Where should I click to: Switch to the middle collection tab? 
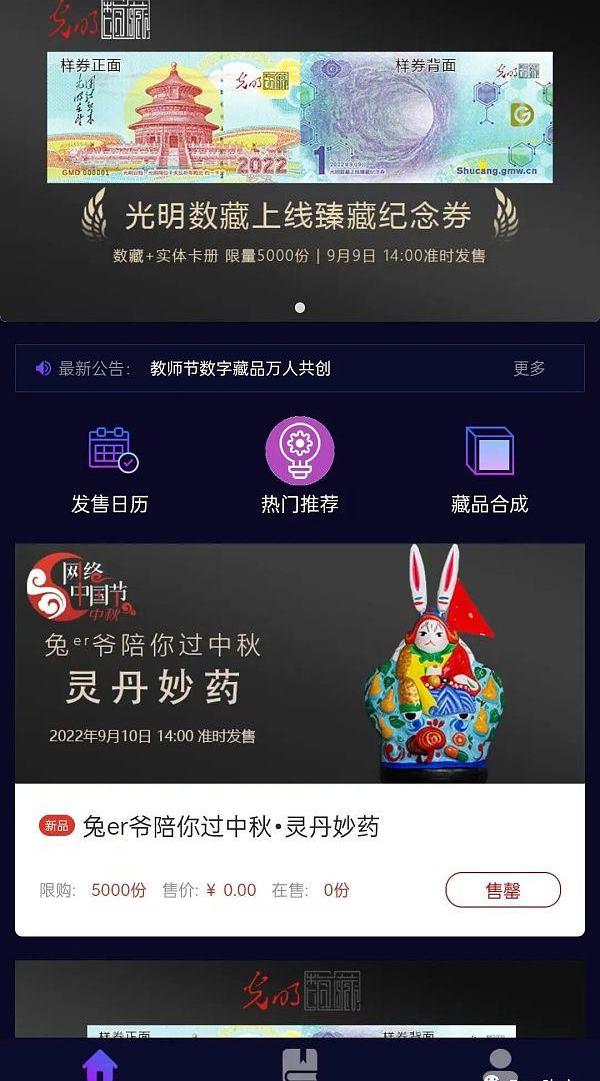click(300, 1064)
